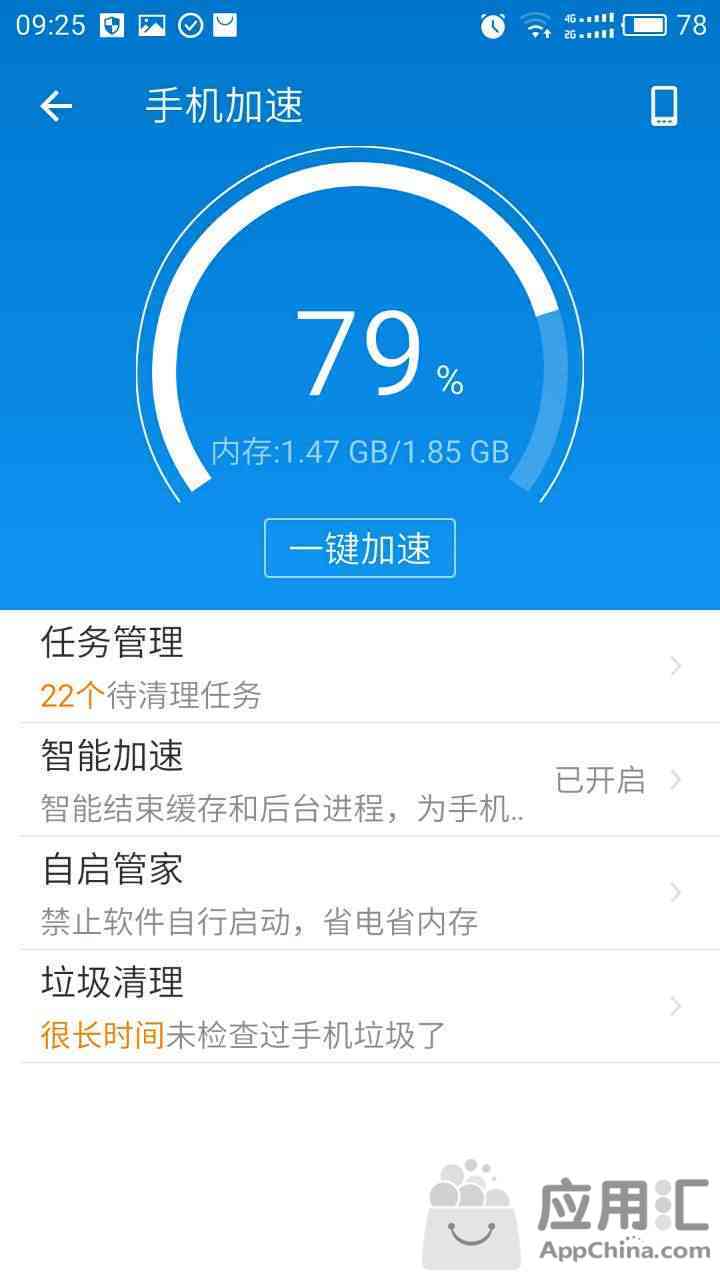Tap the 一键加速 button

click(360, 548)
